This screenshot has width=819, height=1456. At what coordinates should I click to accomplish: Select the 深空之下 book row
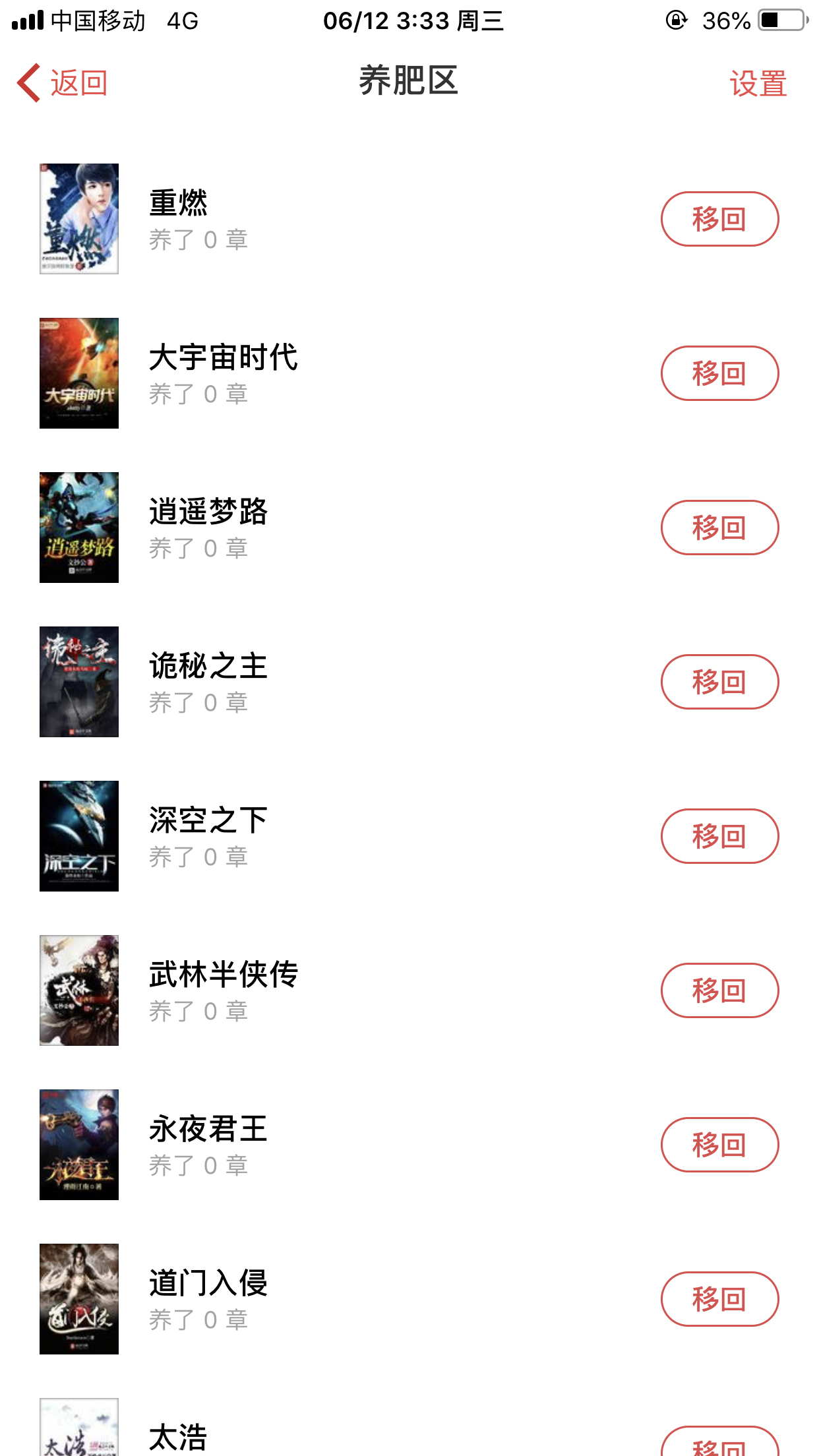tap(208, 835)
